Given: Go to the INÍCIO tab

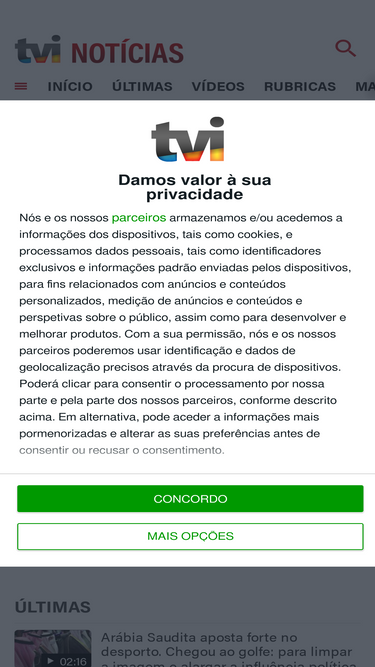Looking at the screenshot, I should click(70, 86).
